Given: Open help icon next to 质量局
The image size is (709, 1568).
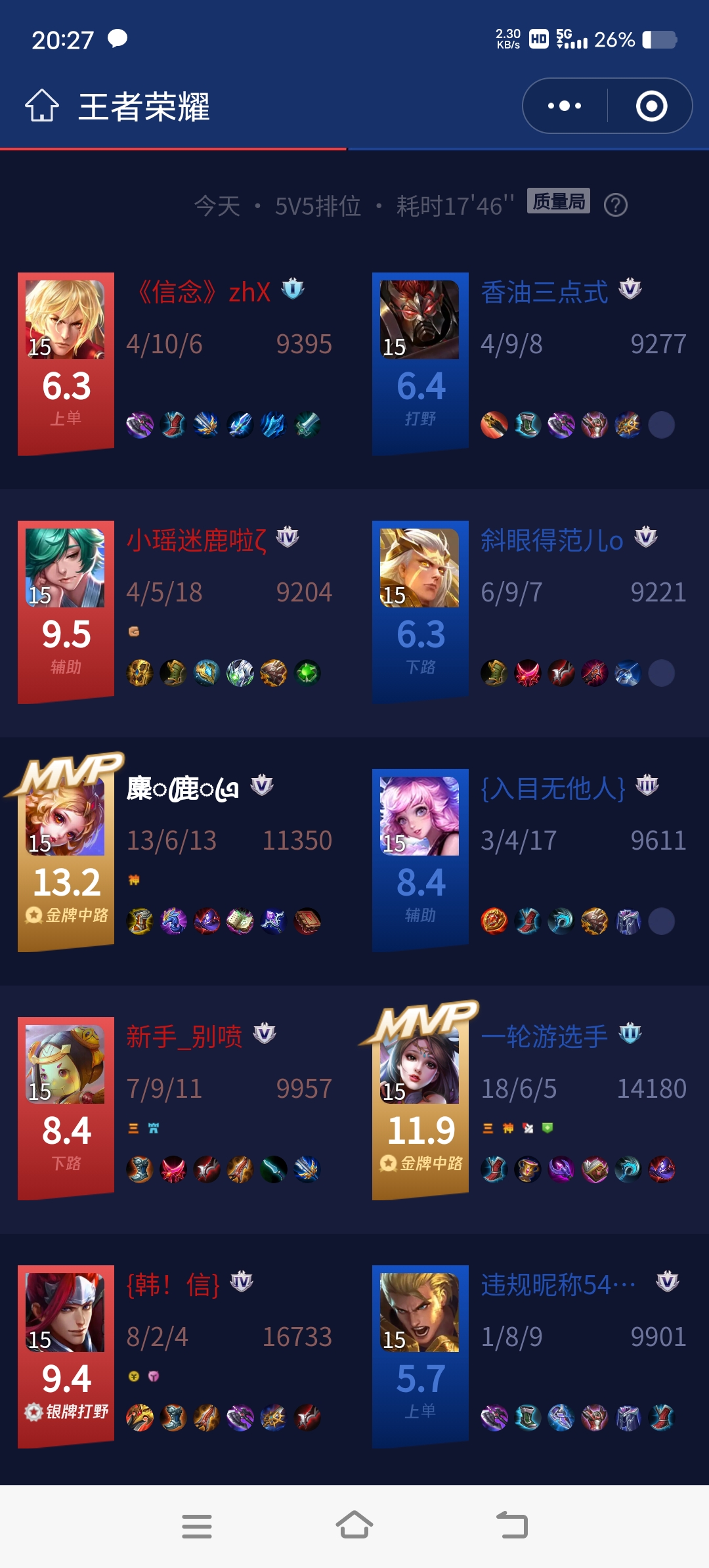Looking at the screenshot, I should pyautogui.click(x=615, y=206).
